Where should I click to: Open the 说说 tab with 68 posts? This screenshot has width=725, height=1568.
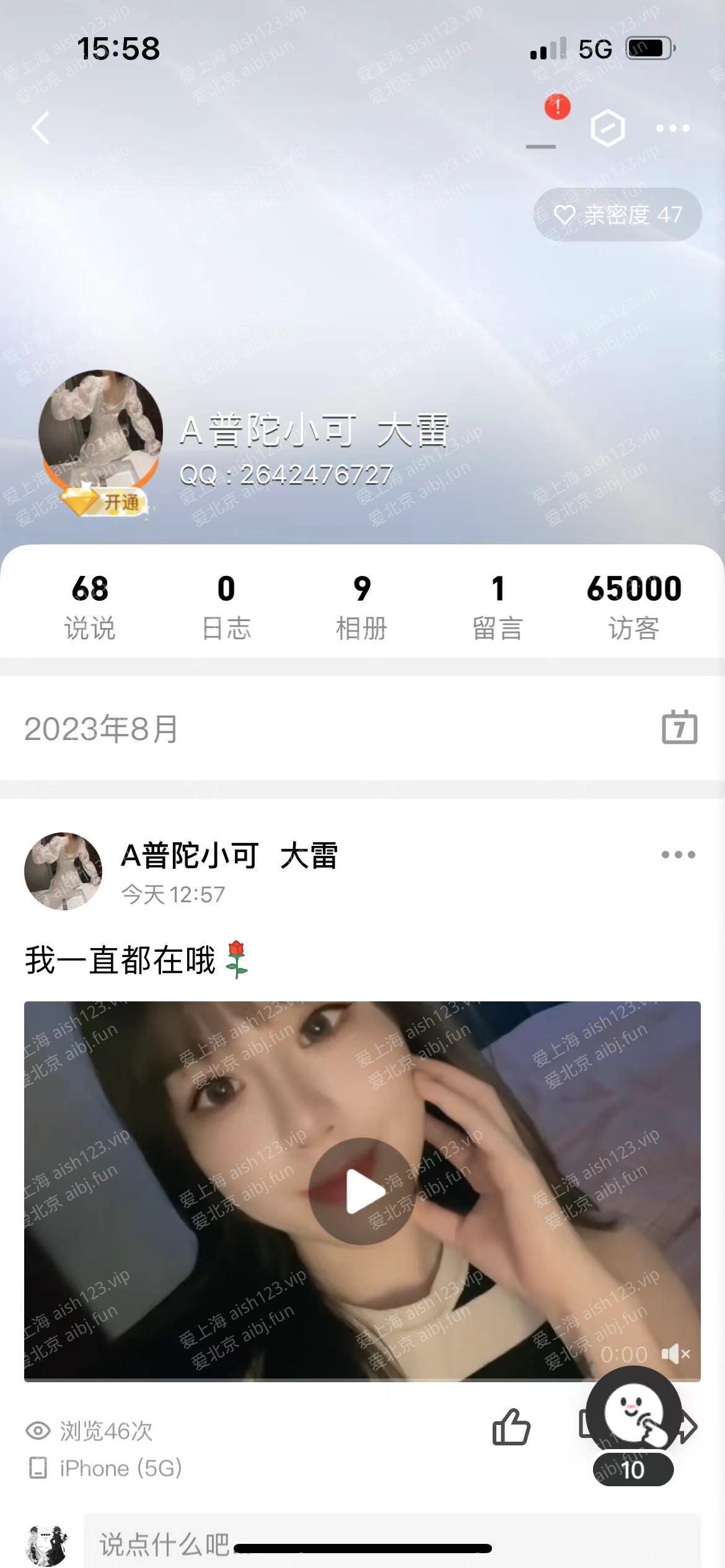(x=90, y=606)
